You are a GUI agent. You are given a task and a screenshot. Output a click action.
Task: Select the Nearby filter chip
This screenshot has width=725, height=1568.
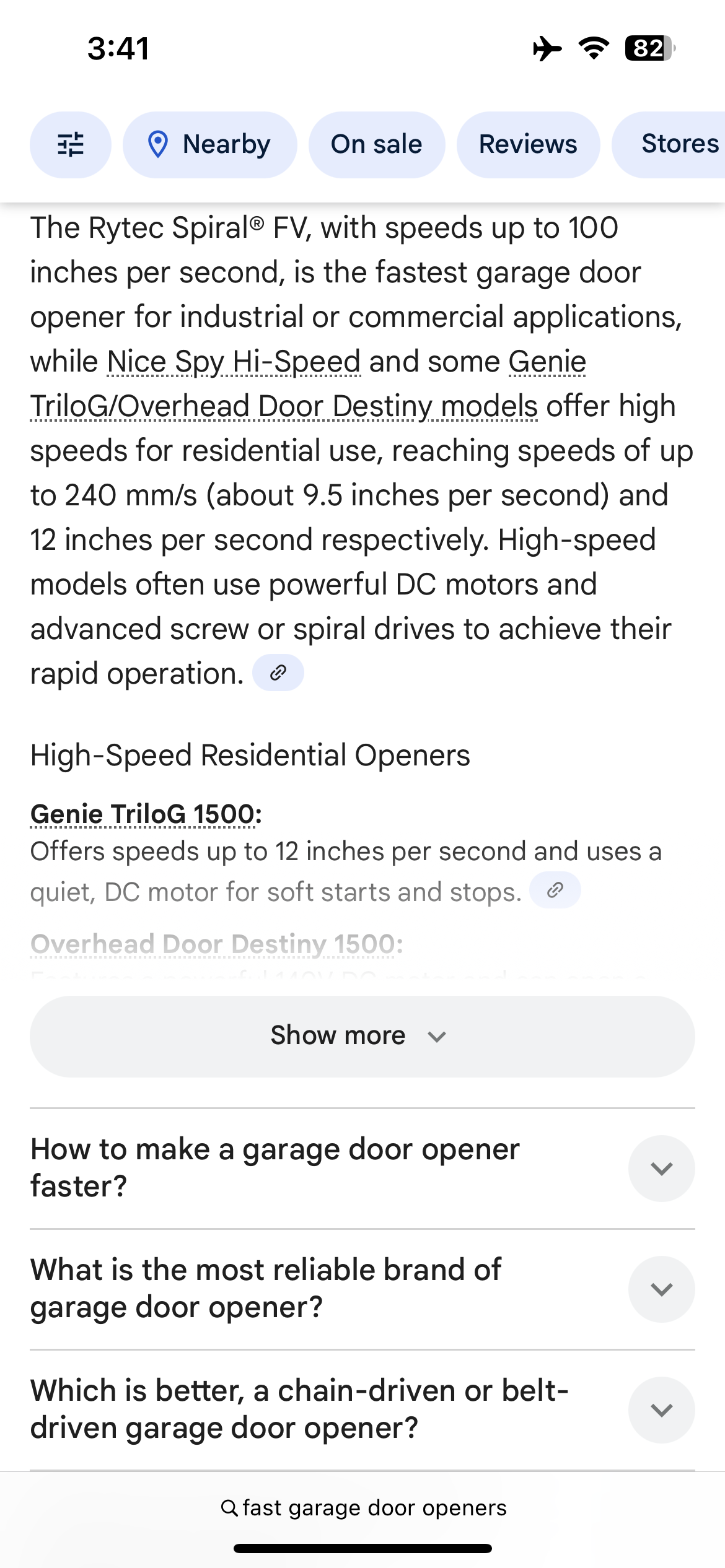210,145
